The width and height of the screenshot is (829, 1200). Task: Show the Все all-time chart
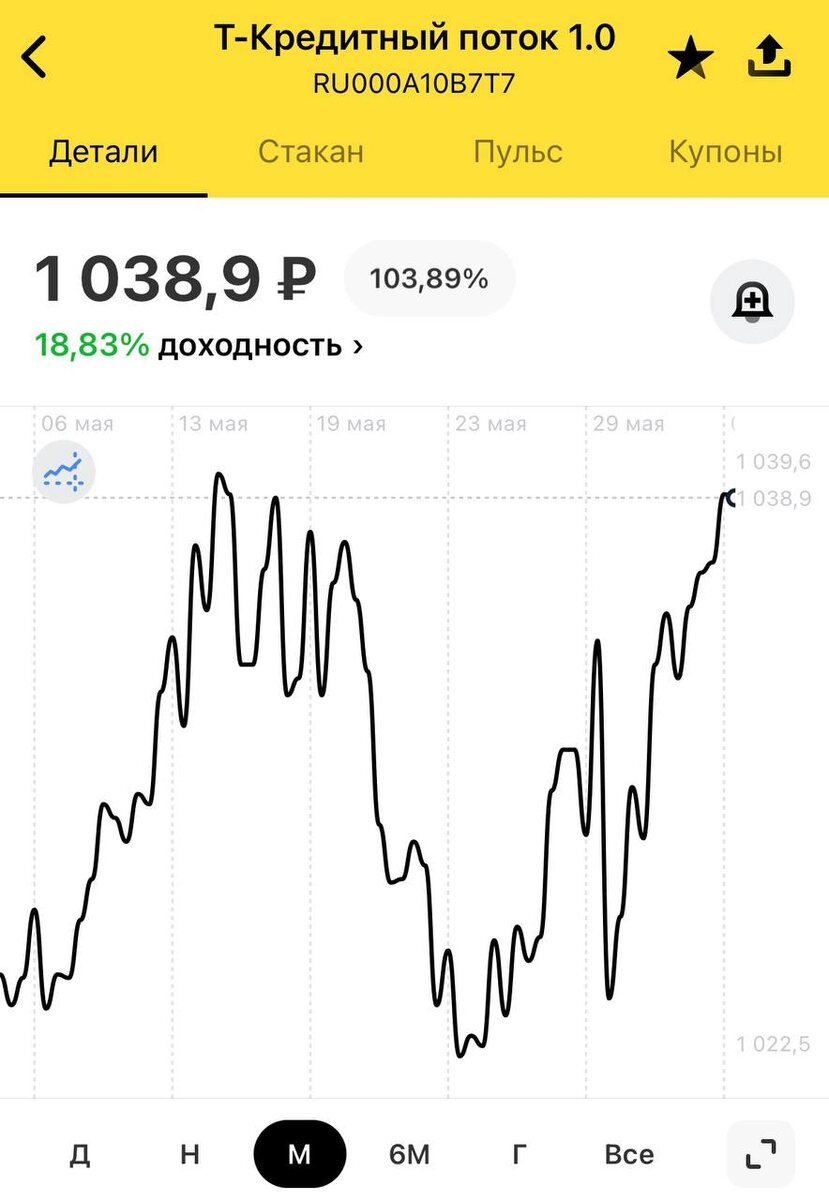(628, 1154)
